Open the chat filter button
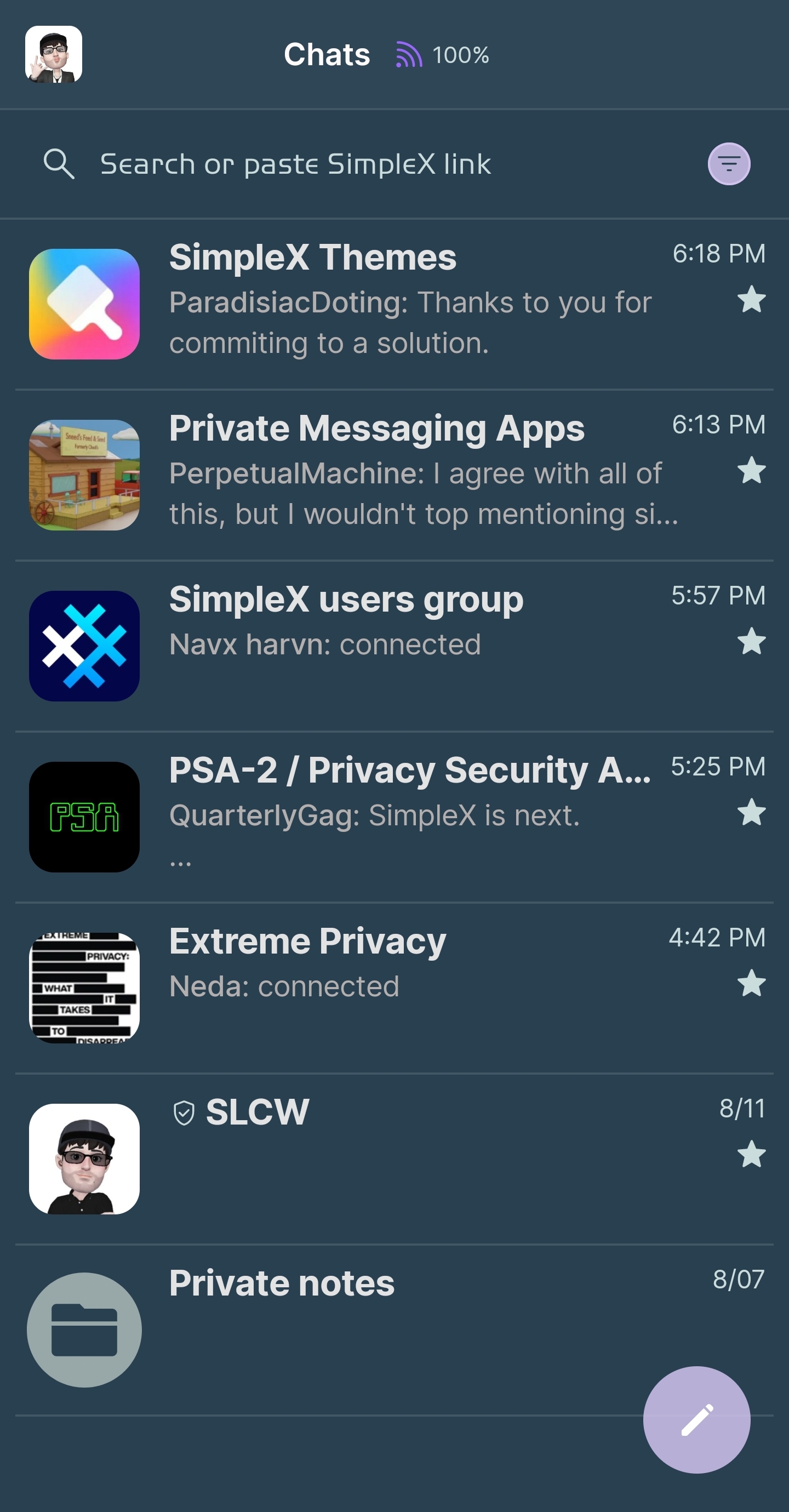 coord(729,164)
